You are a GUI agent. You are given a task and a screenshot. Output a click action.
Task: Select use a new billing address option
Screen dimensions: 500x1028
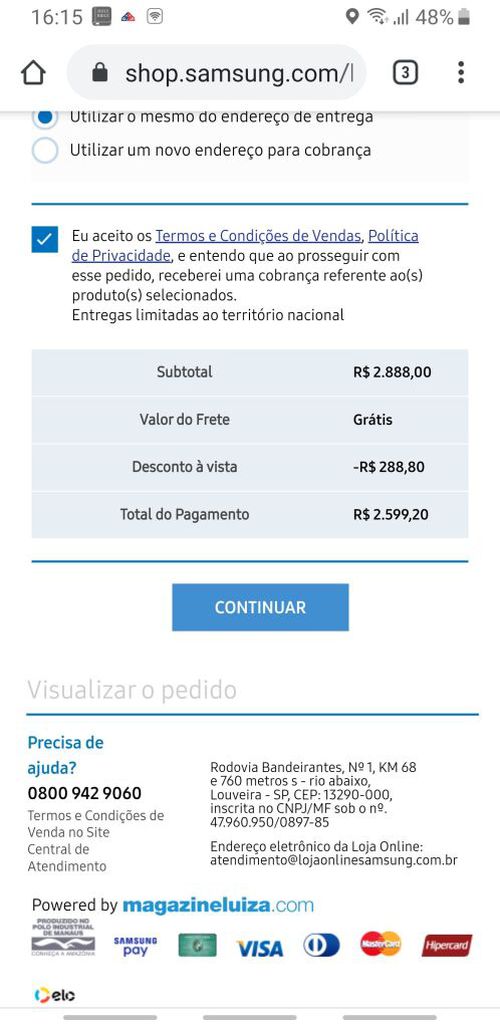(45, 150)
